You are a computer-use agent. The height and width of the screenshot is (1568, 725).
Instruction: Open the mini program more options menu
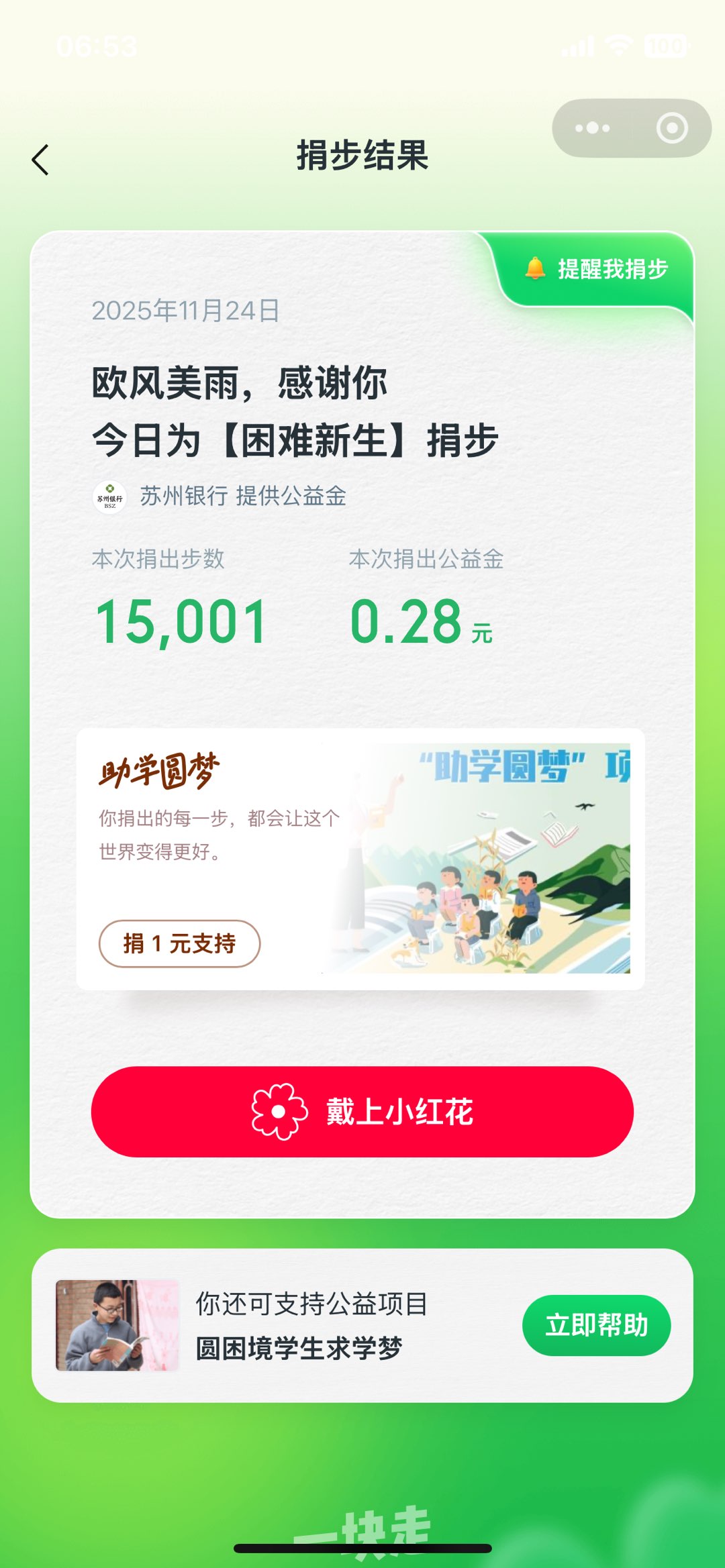pyautogui.click(x=592, y=128)
